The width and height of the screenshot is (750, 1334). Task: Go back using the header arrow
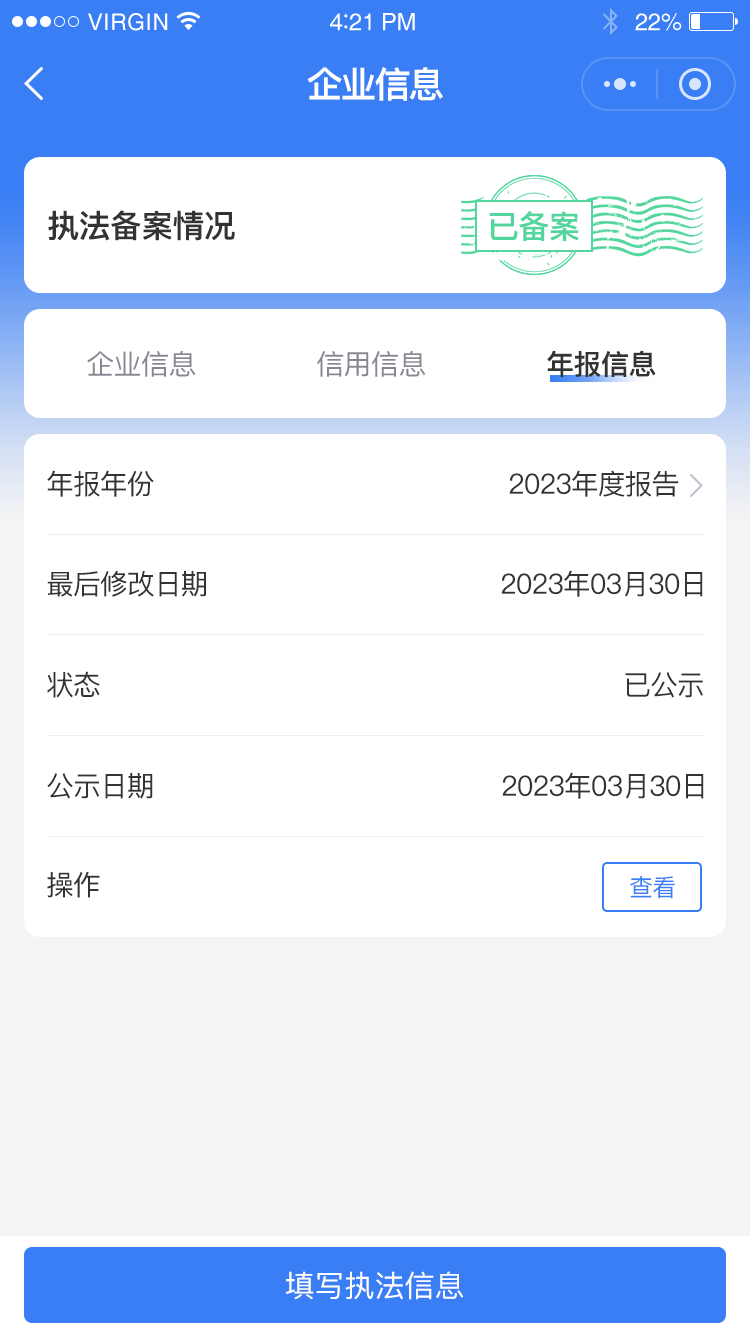34,84
